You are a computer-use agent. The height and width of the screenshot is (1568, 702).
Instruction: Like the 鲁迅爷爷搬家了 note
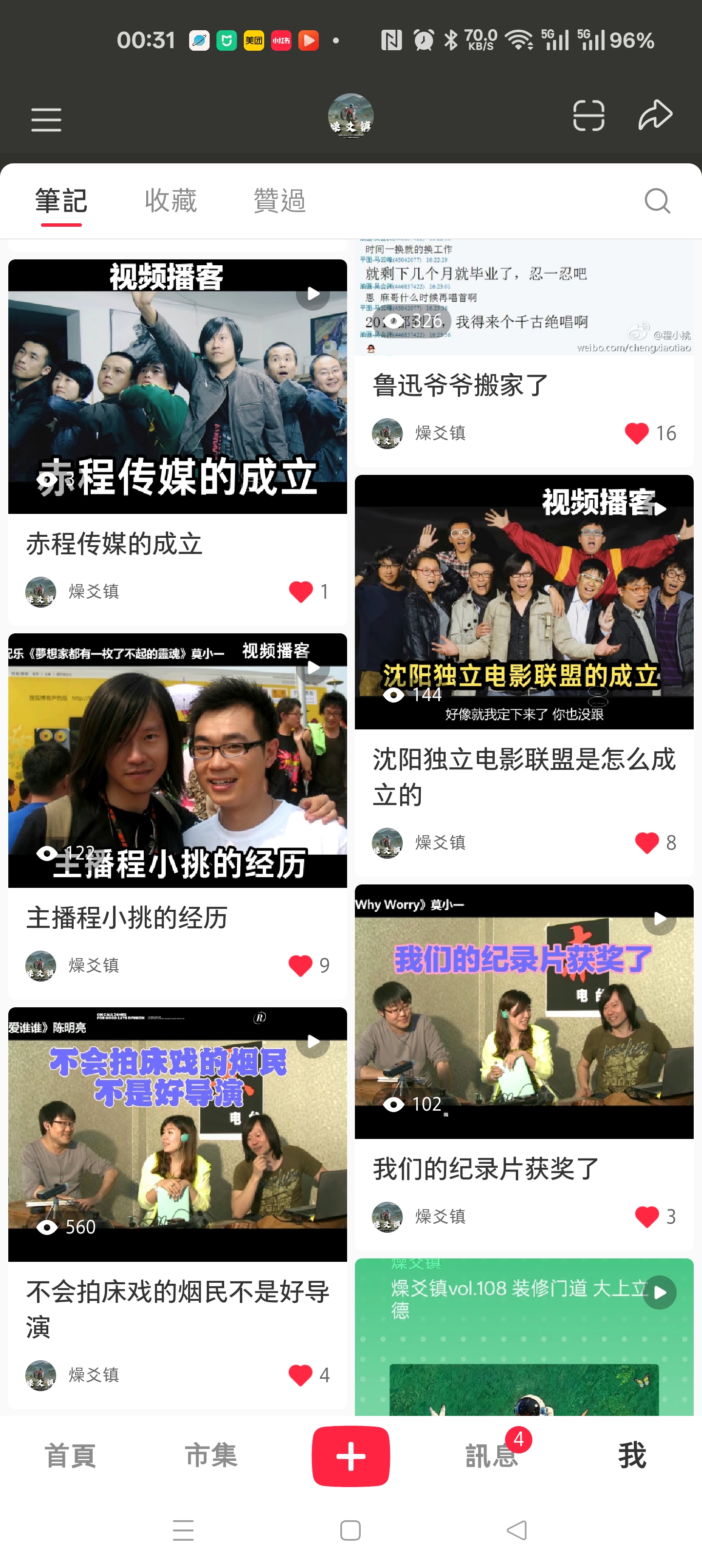click(x=636, y=433)
